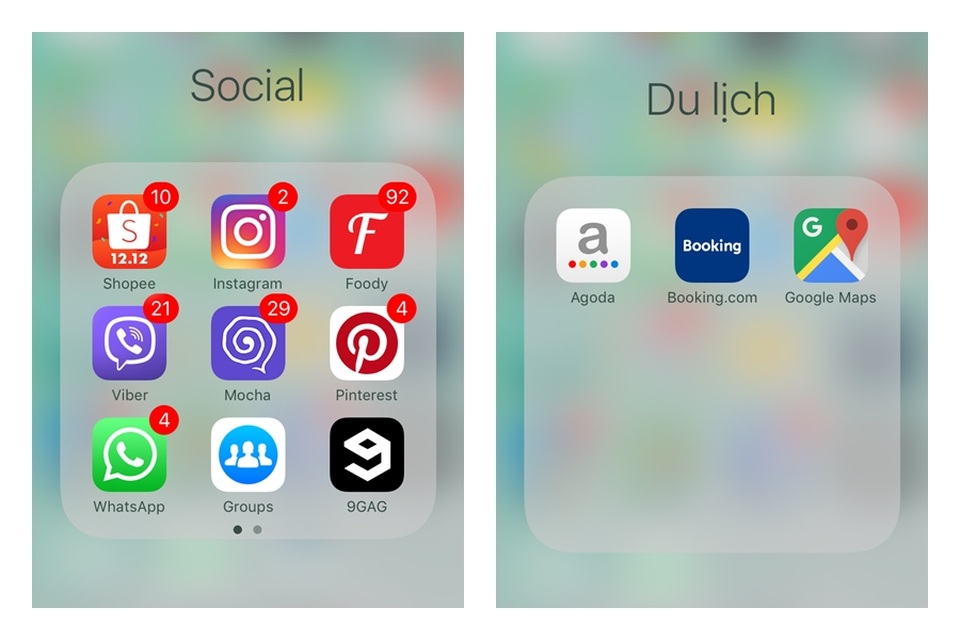Screen dimensions: 960x640
Task: Launch the Groups app
Action: pos(248,455)
